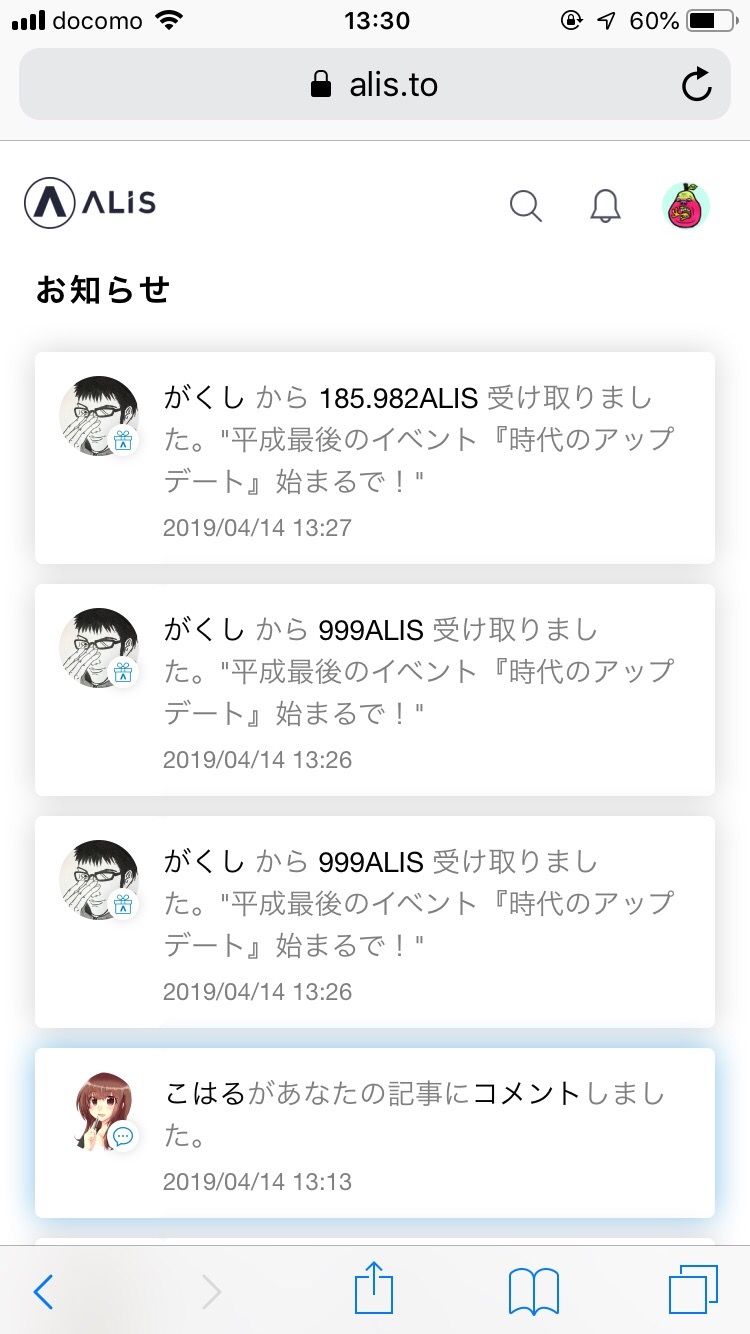This screenshot has height=1334, width=750.
Task: Open the profile avatar menu
Action: 686,206
